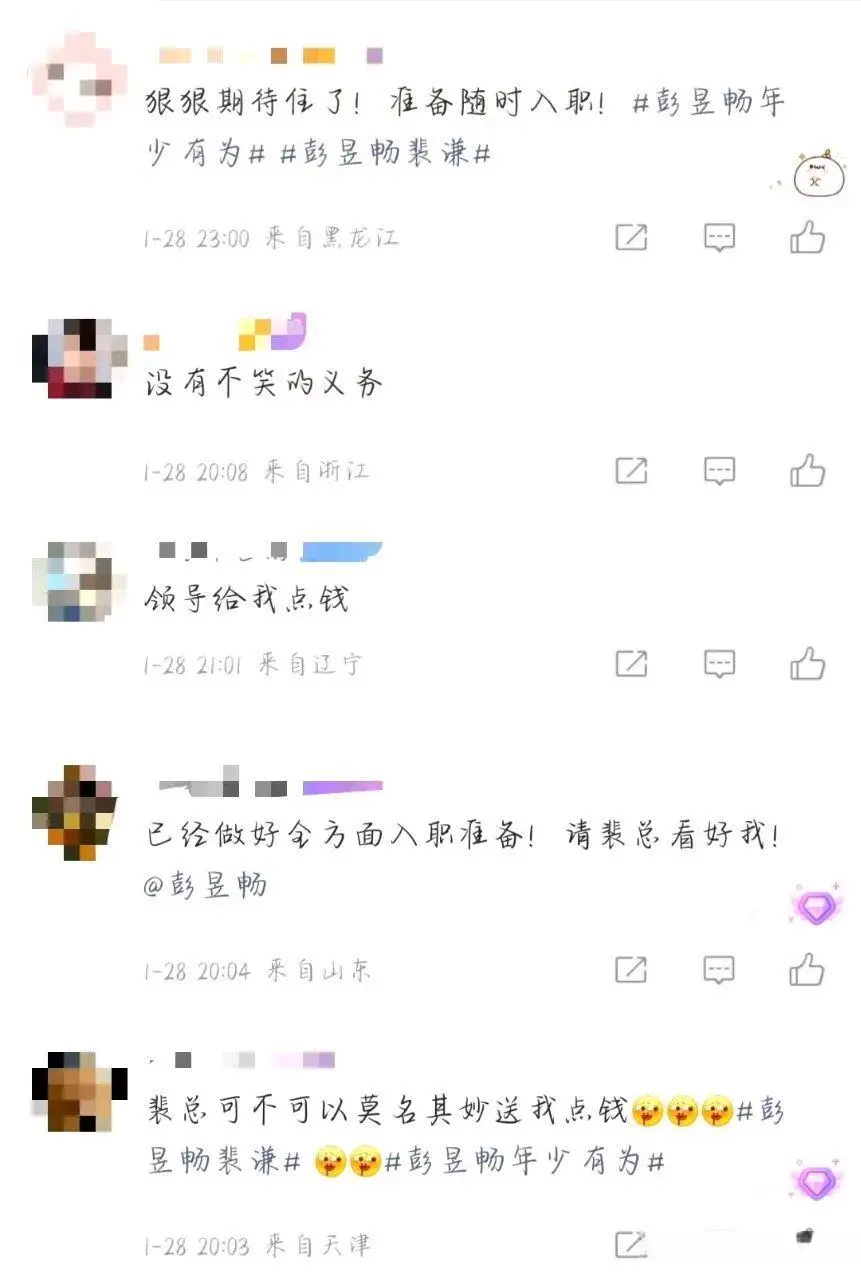Open hashtag #彭昱畅年少有为# in the 天津 comment

pyautogui.click(x=526, y=1162)
